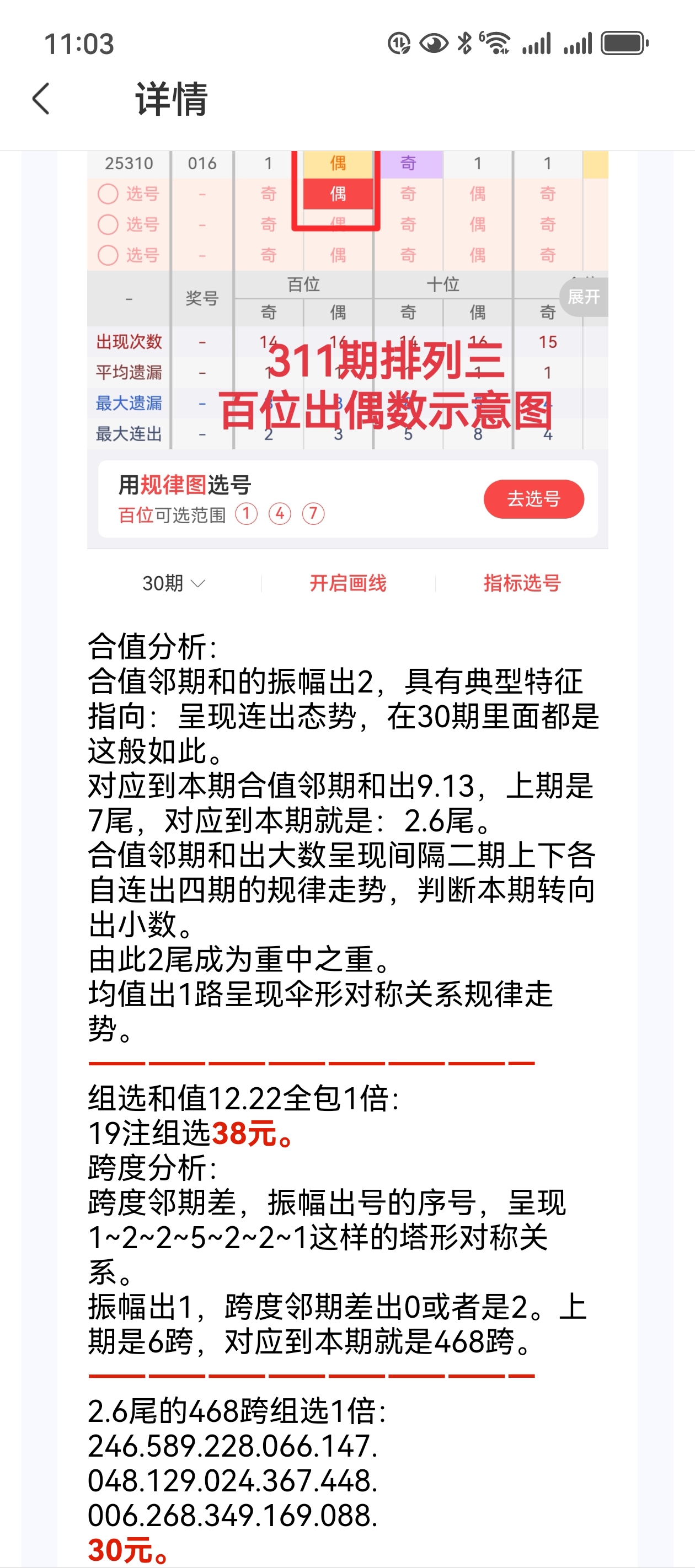
Task: Open the 30期 period selection dropdown
Action: [x=173, y=583]
